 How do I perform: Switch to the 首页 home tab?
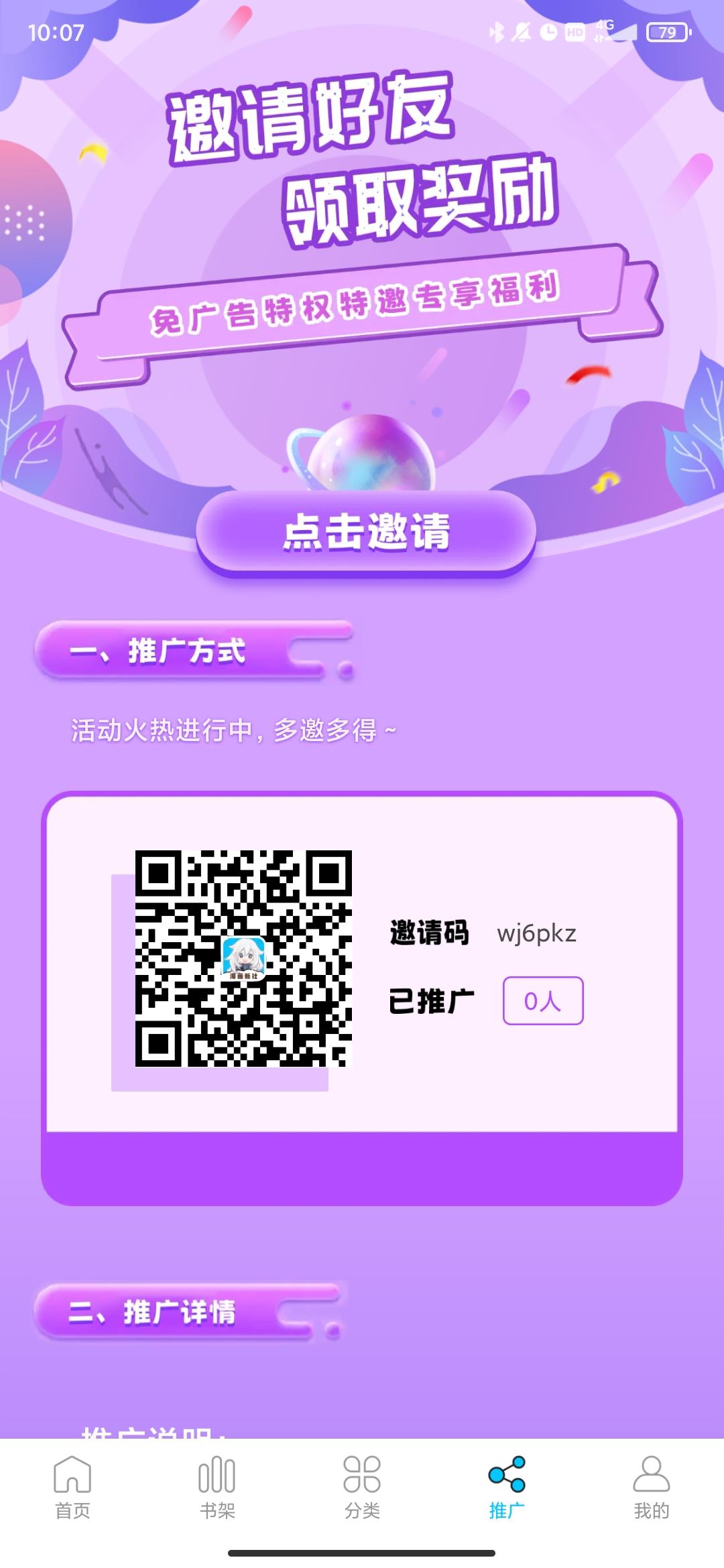tap(72, 1488)
